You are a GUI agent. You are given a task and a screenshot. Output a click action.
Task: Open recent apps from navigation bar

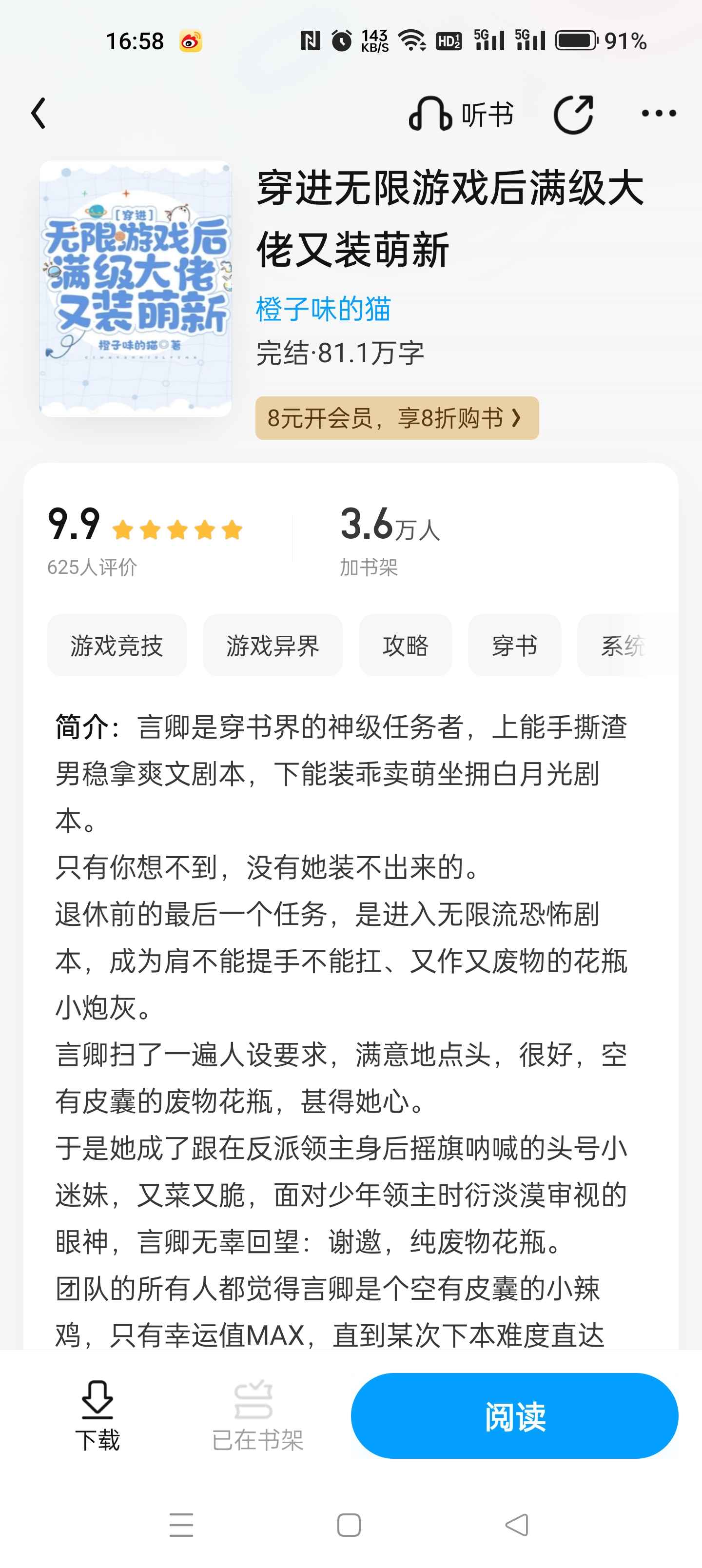181,1525
